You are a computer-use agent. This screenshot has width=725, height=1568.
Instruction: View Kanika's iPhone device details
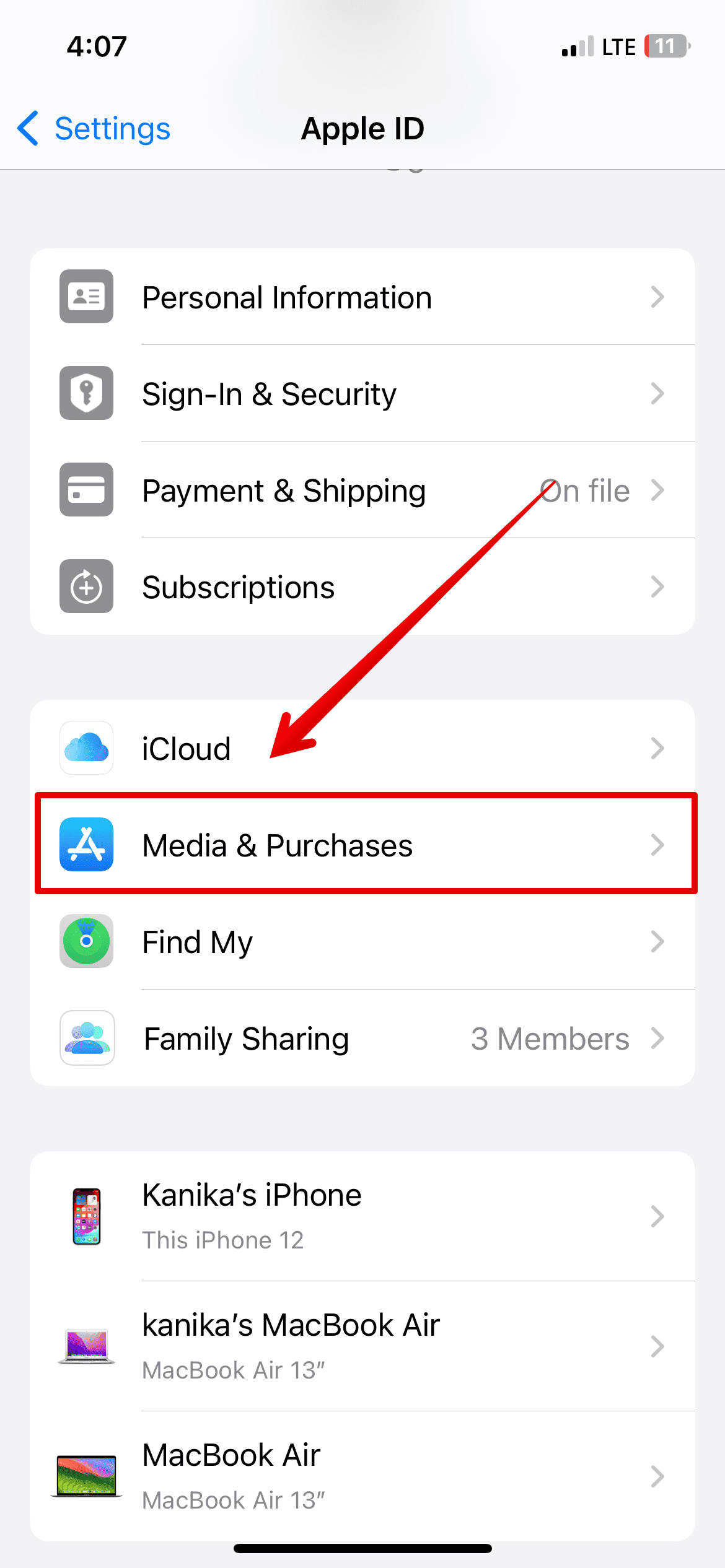click(362, 1216)
